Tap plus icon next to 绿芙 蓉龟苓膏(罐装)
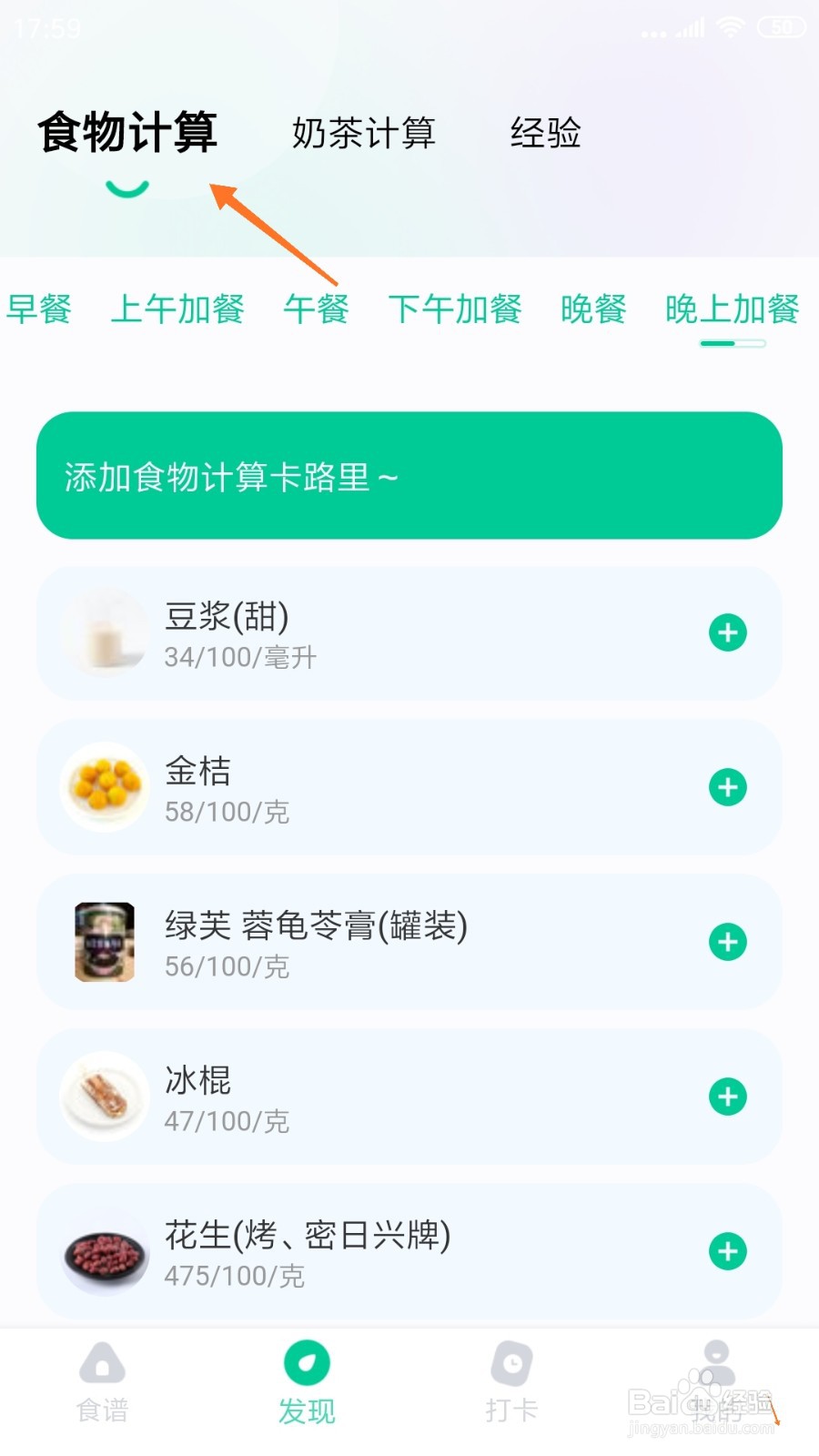 coord(726,942)
